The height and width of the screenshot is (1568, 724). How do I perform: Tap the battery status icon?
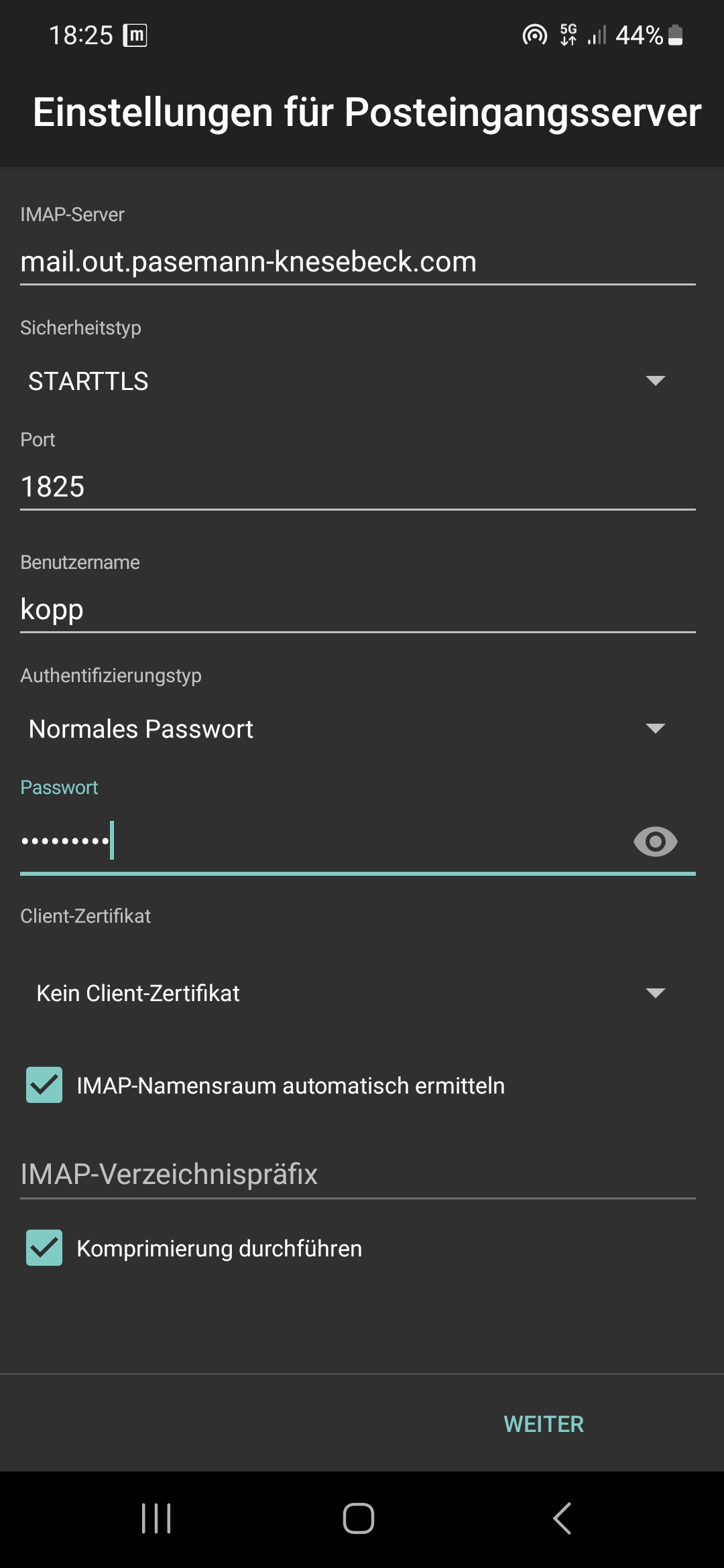[676, 35]
